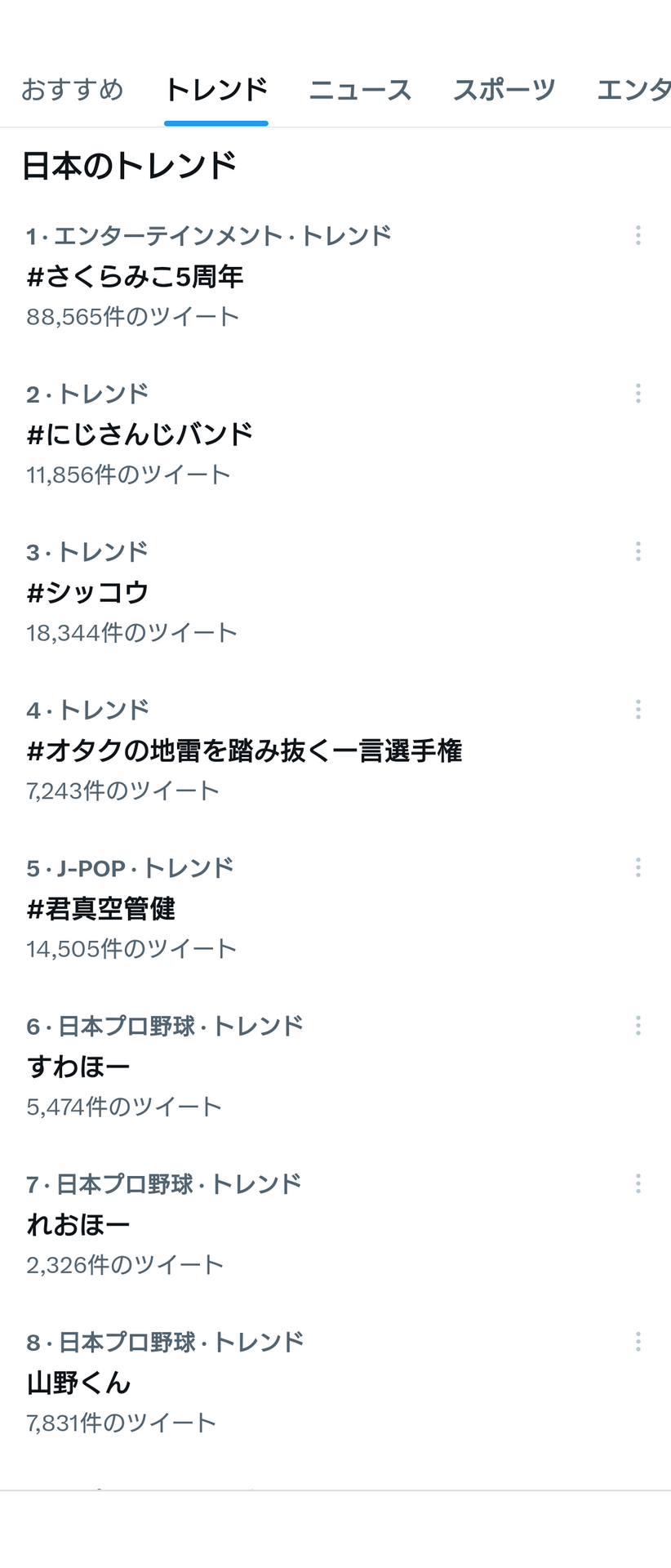
Task: Open overflow menu for #君真空管健
Action: [x=638, y=867]
